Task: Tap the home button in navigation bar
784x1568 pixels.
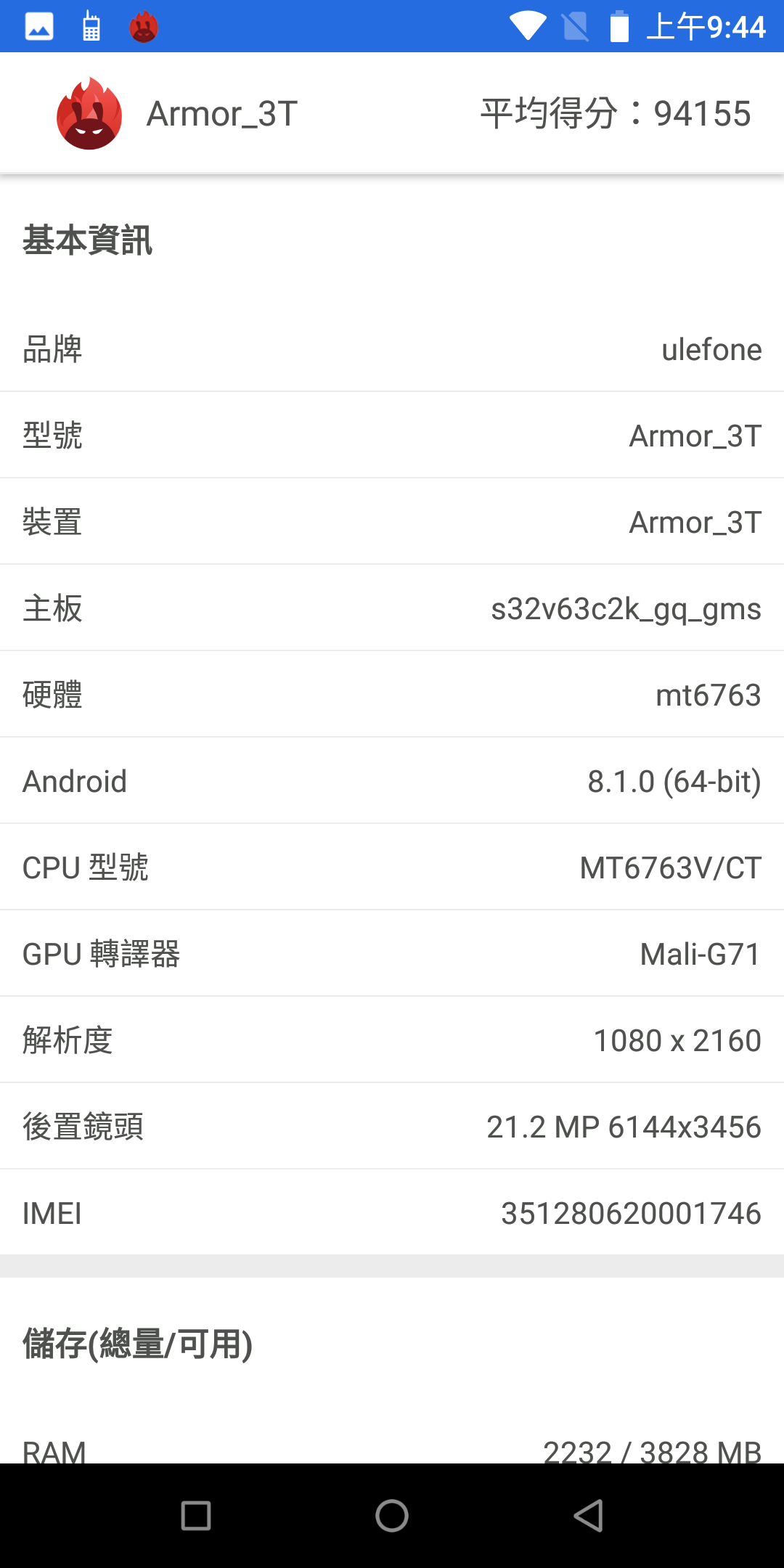Action: click(392, 1516)
